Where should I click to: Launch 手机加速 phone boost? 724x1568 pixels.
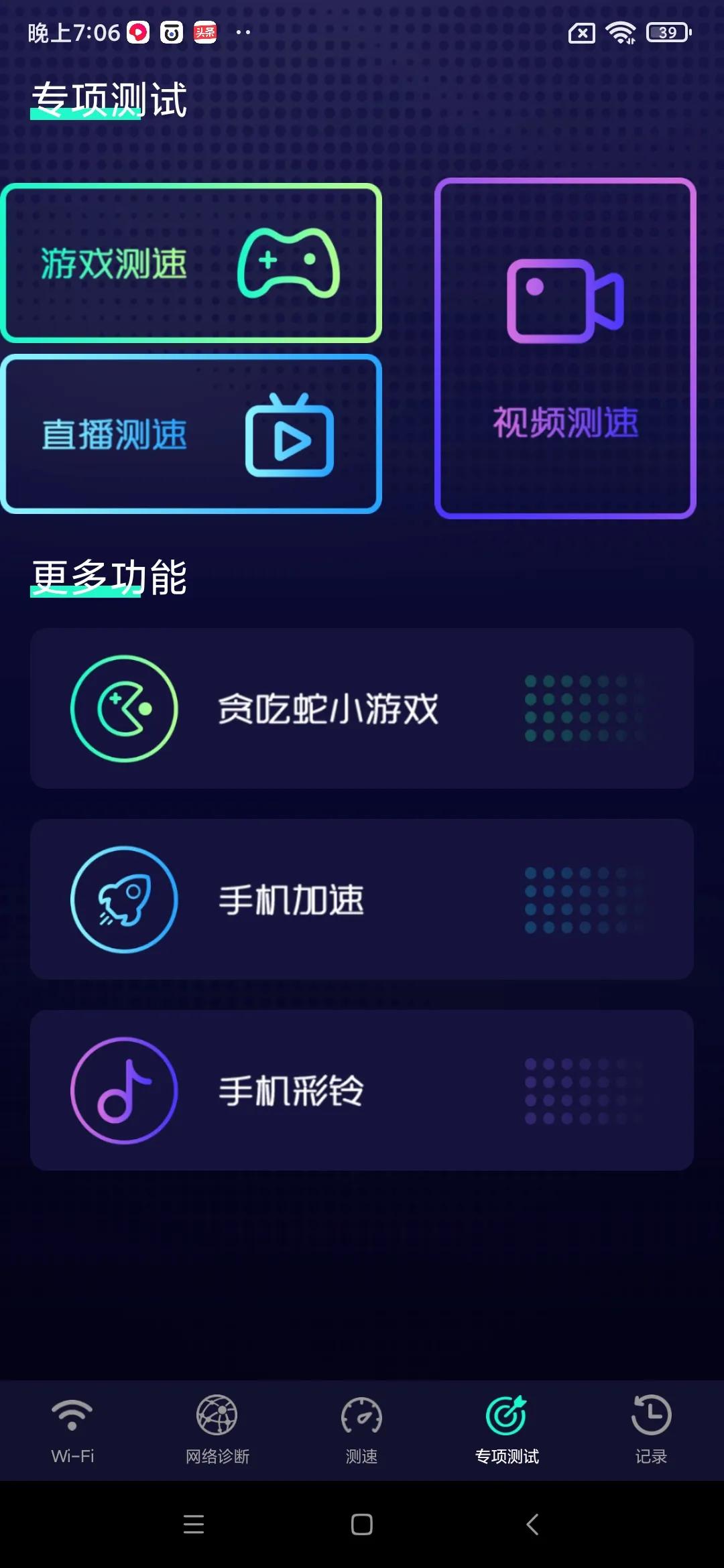click(361, 900)
